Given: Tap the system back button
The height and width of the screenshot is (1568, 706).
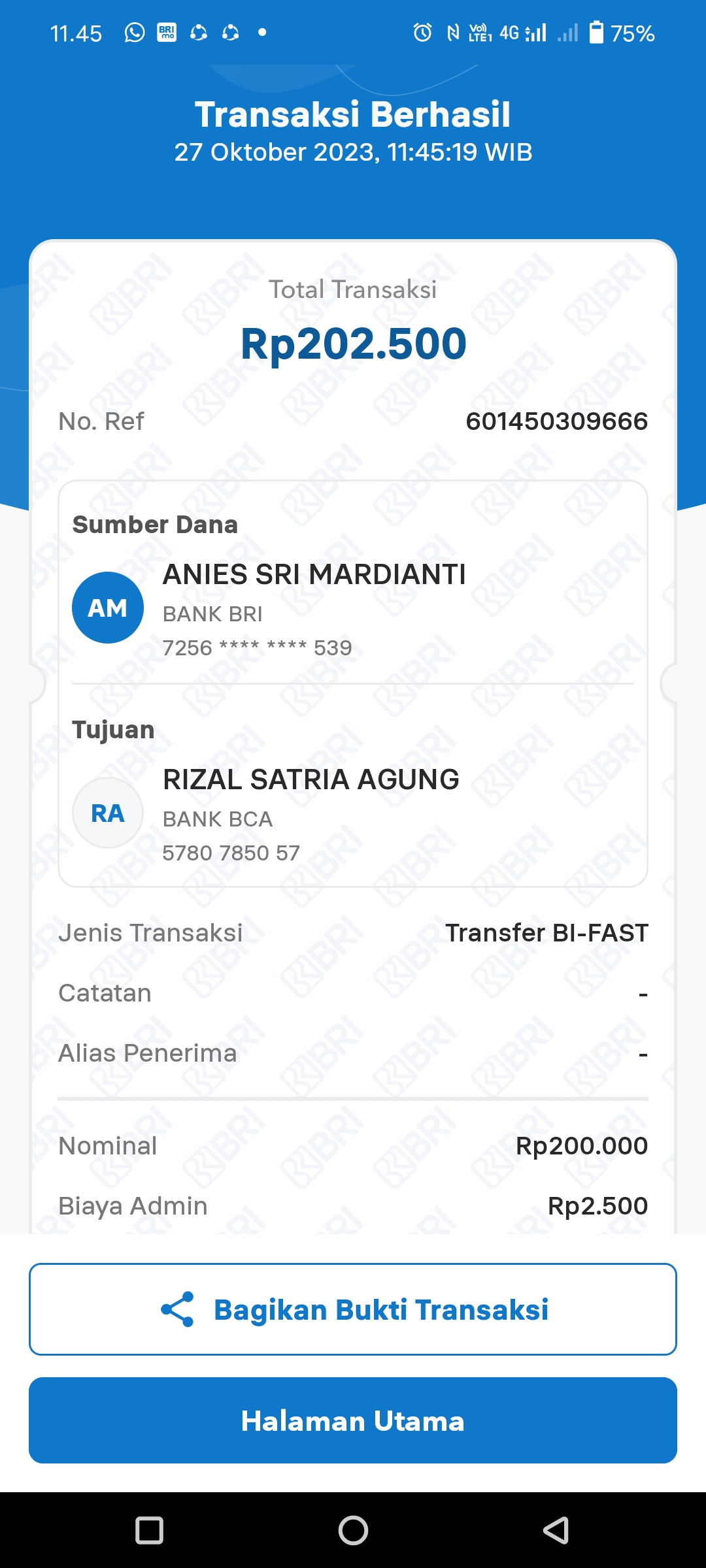Looking at the screenshot, I should point(556,1530).
